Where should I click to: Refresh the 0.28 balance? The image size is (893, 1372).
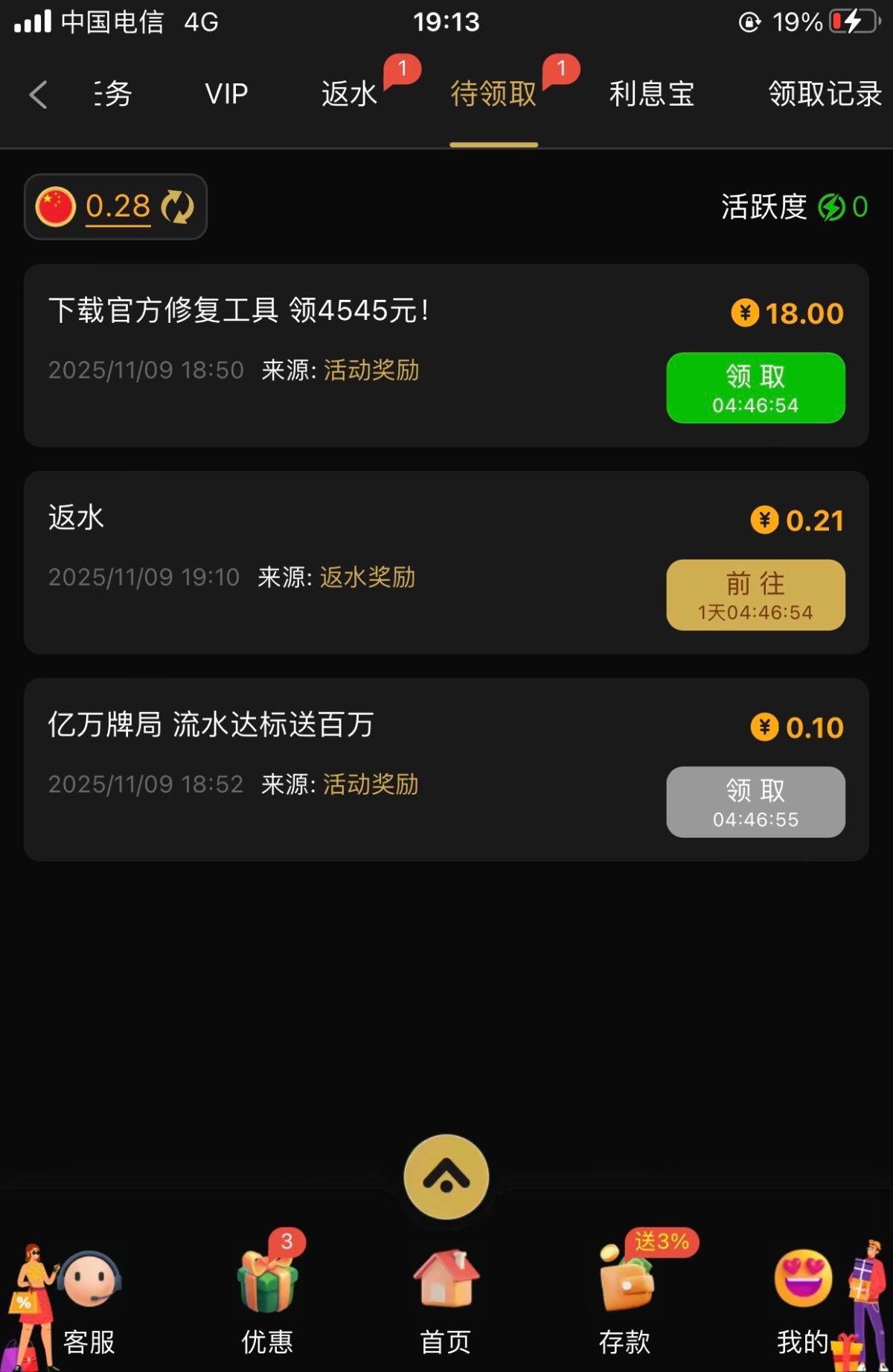coord(178,207)
